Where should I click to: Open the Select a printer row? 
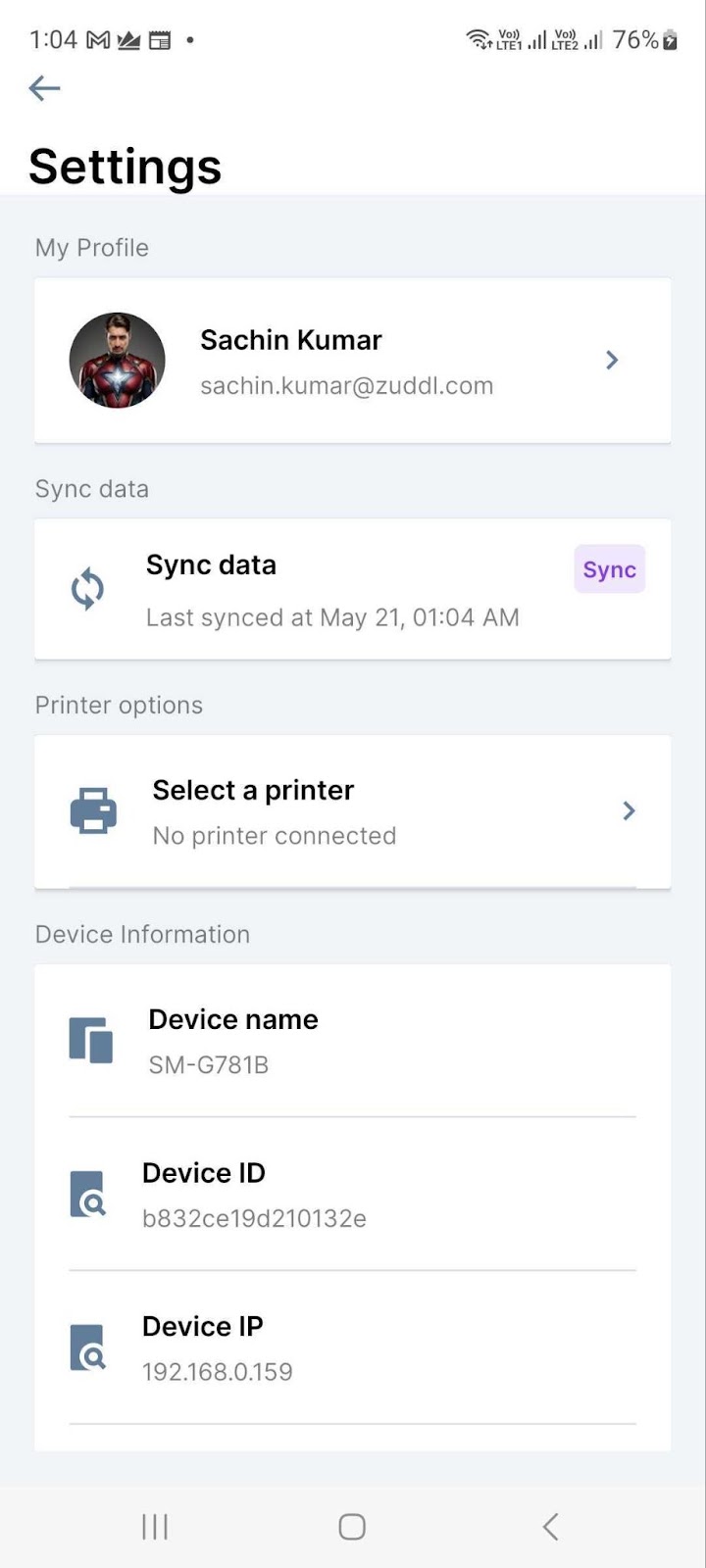352,811
